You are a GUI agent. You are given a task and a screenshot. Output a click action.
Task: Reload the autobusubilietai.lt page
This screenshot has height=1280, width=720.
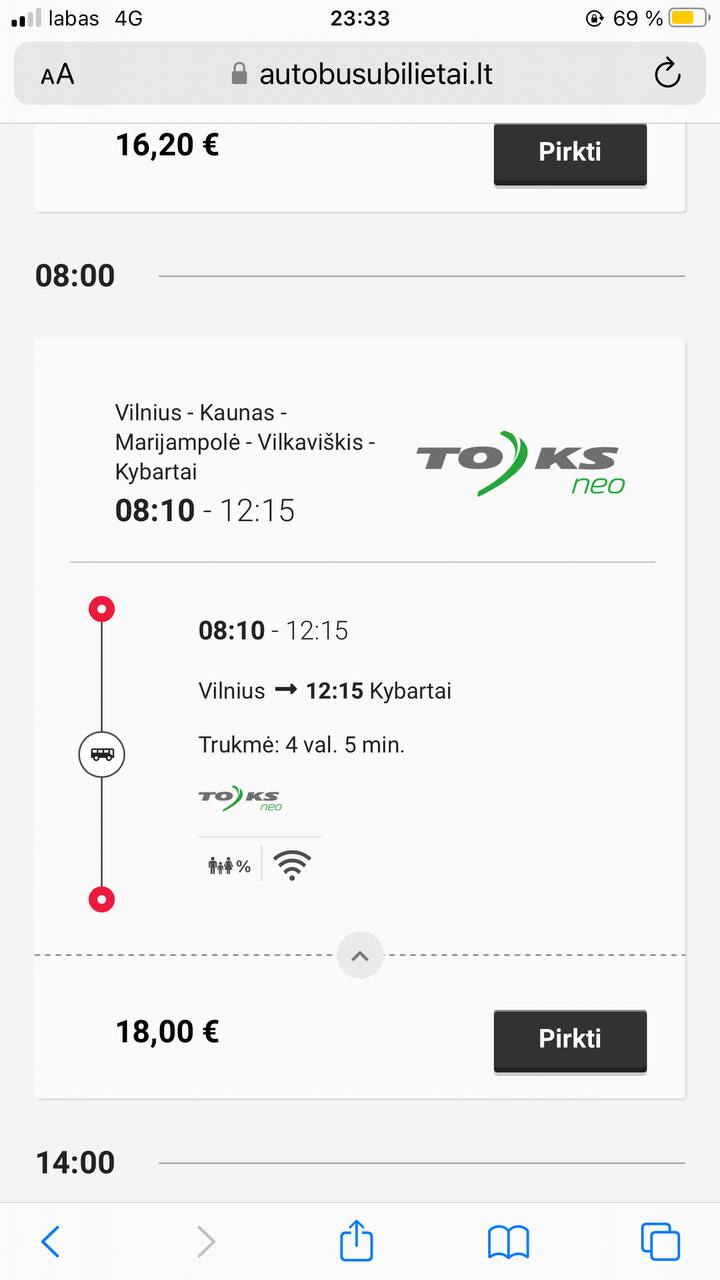(x=666, y=74)
